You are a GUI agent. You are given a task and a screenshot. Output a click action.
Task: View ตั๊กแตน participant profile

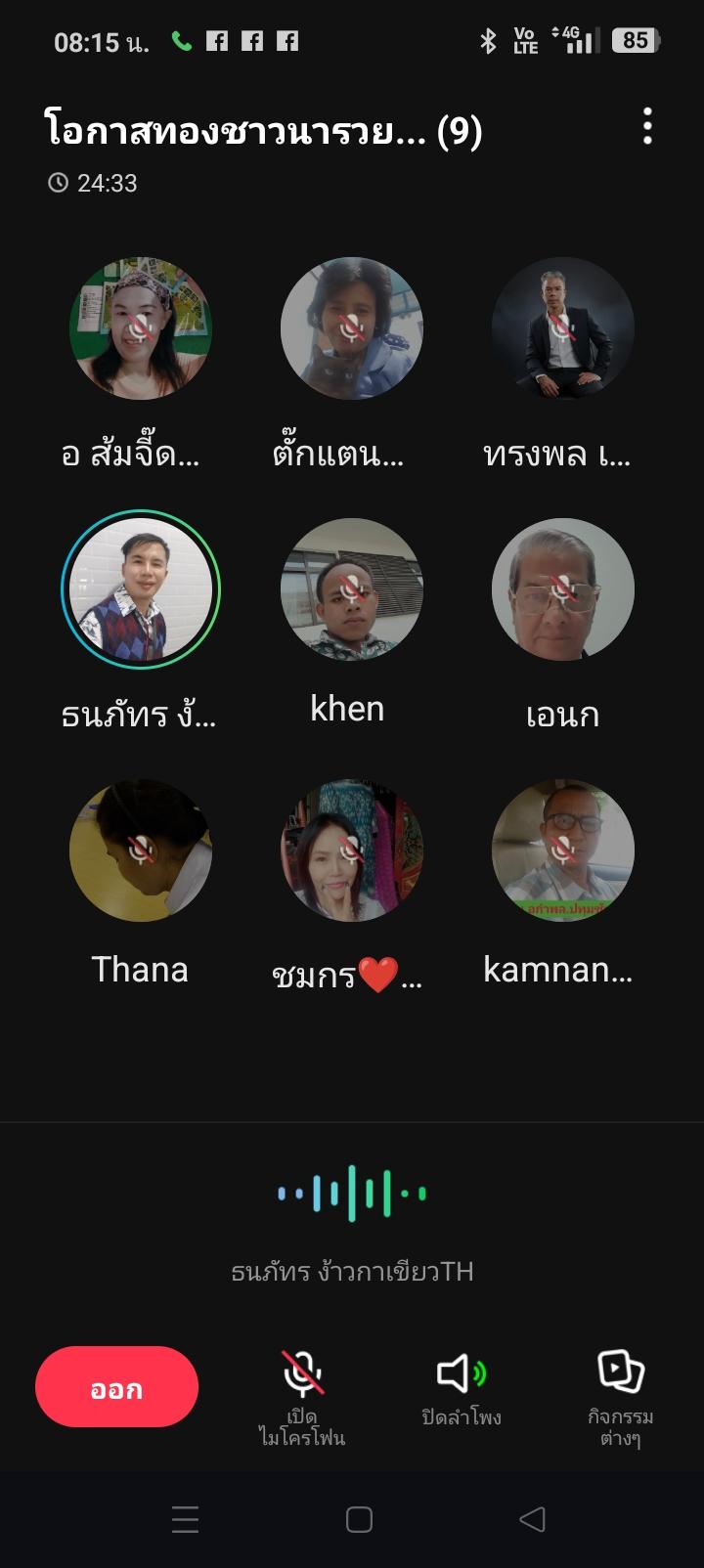[x=352, y=328]
